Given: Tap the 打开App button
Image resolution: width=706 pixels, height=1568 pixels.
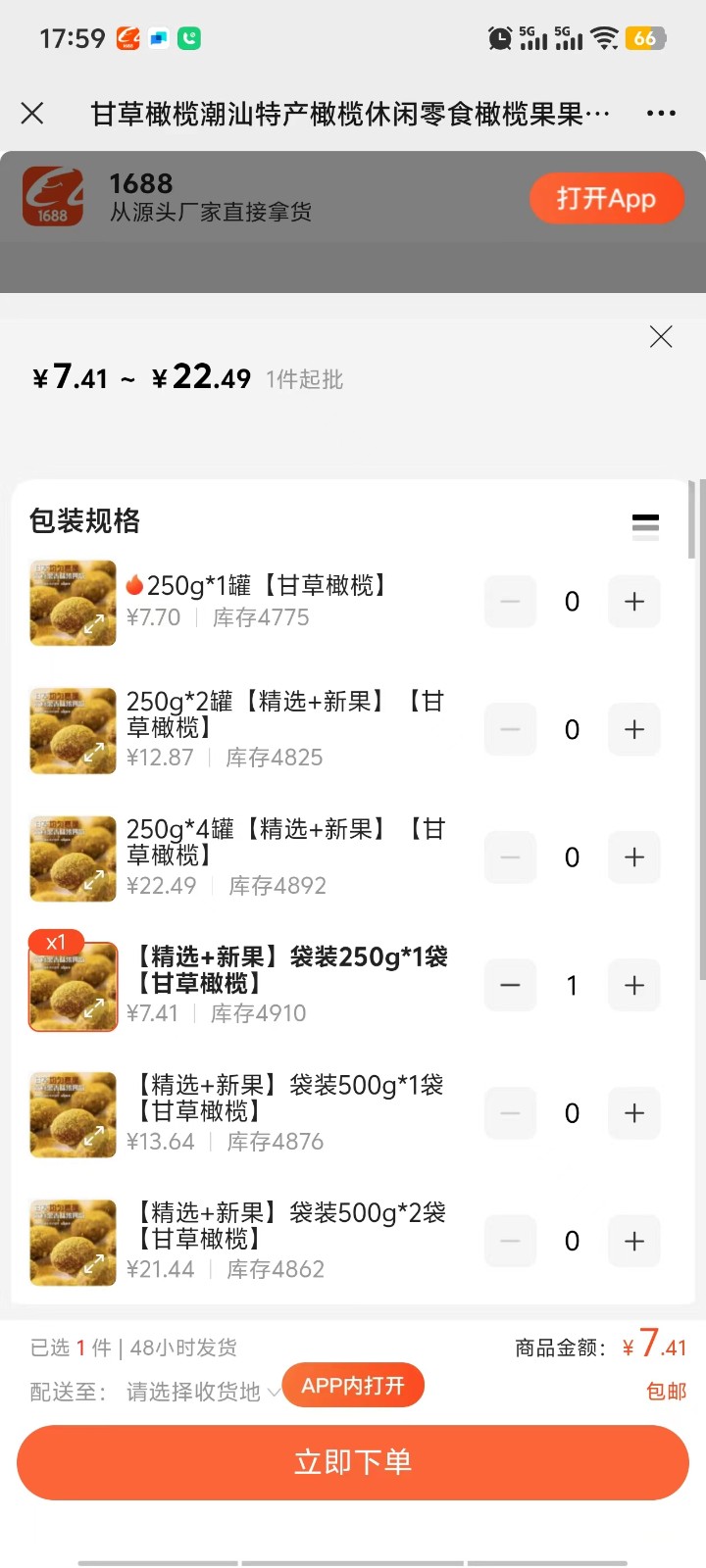Looking at the screenshot, I should point(606,199).
